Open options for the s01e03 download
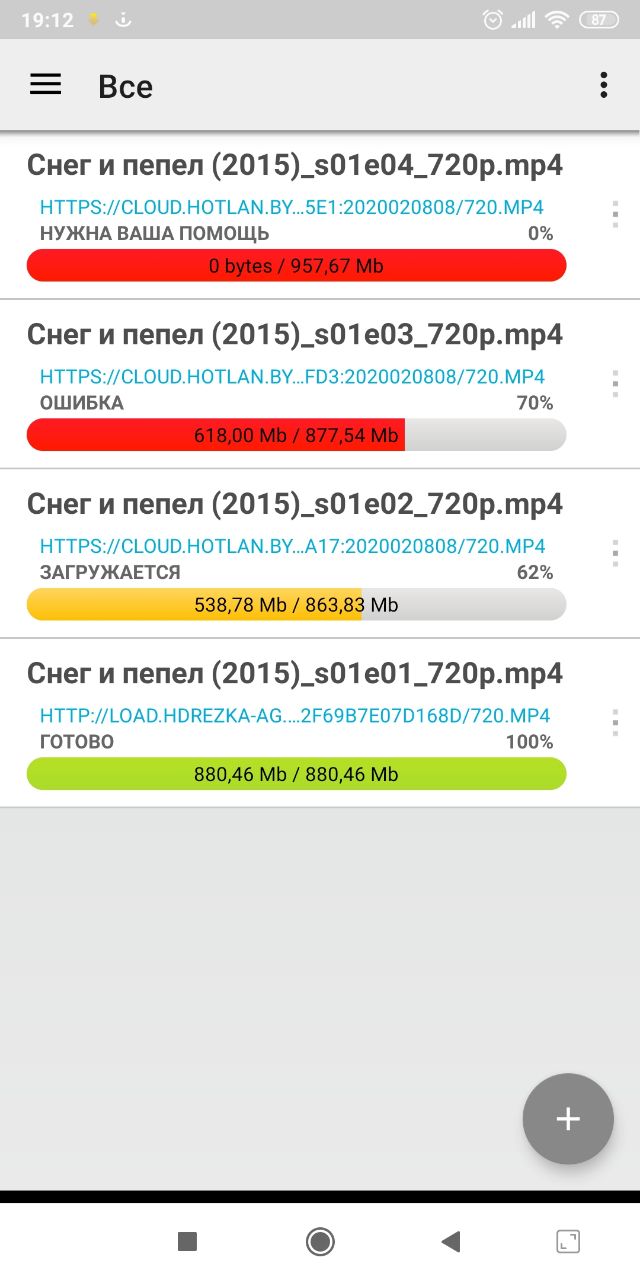The height and width of the screenshot is (1280, 640). [x=615, y=384]
